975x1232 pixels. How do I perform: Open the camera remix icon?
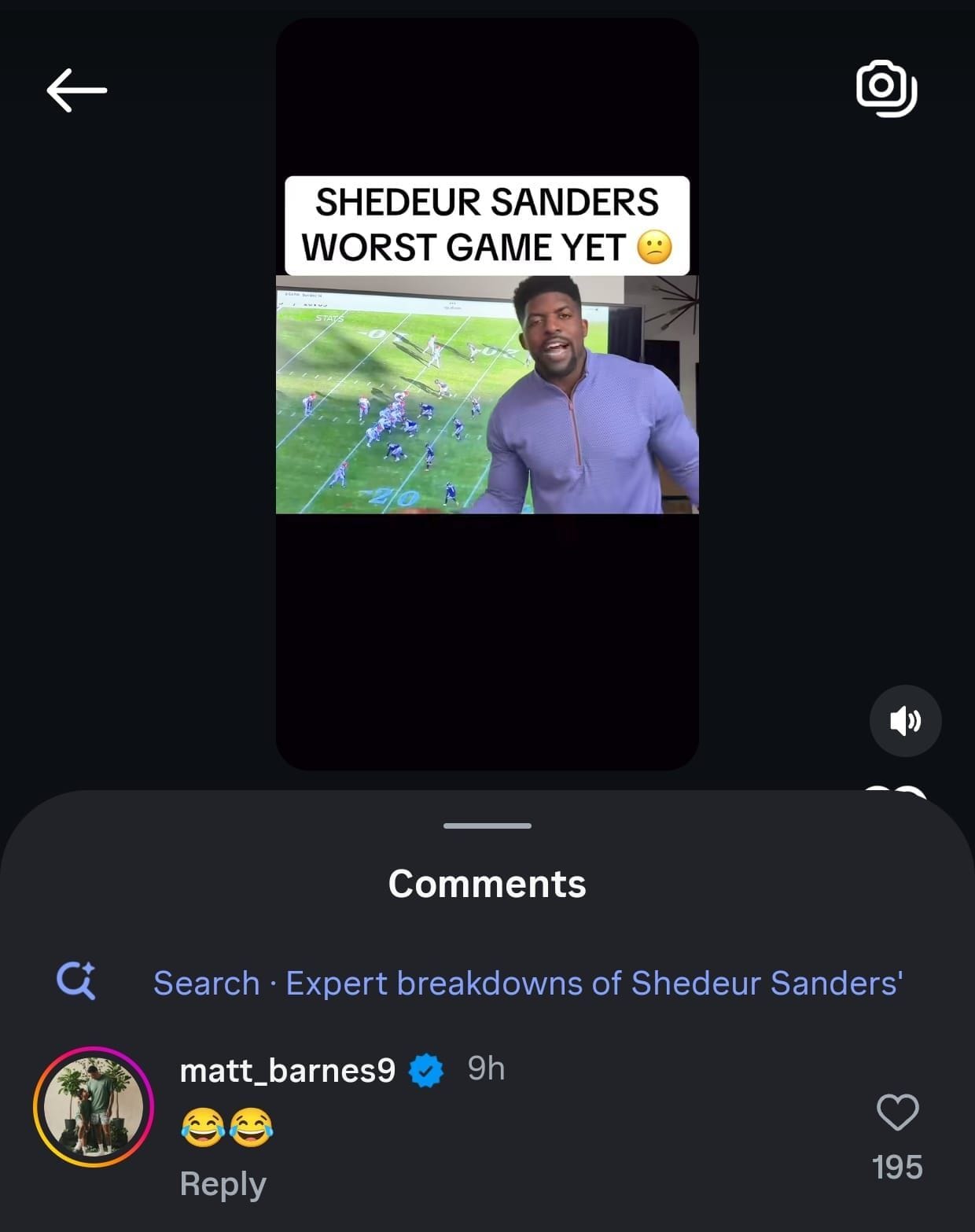pyautogui.click(x=886, y=88)
